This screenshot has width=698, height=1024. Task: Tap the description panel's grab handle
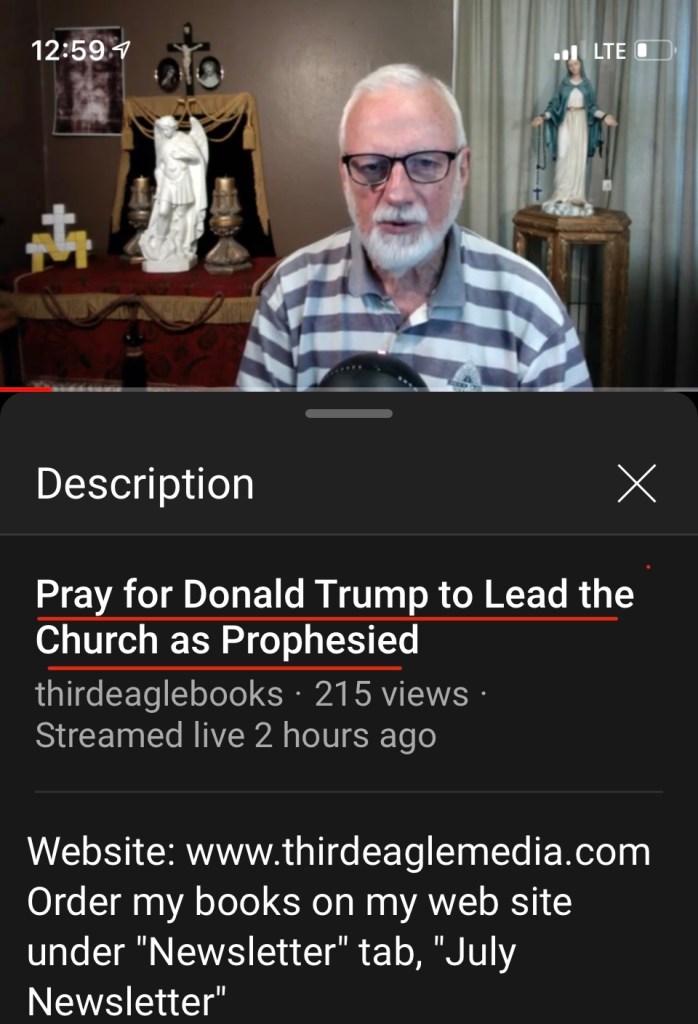[x=349, y=413]
